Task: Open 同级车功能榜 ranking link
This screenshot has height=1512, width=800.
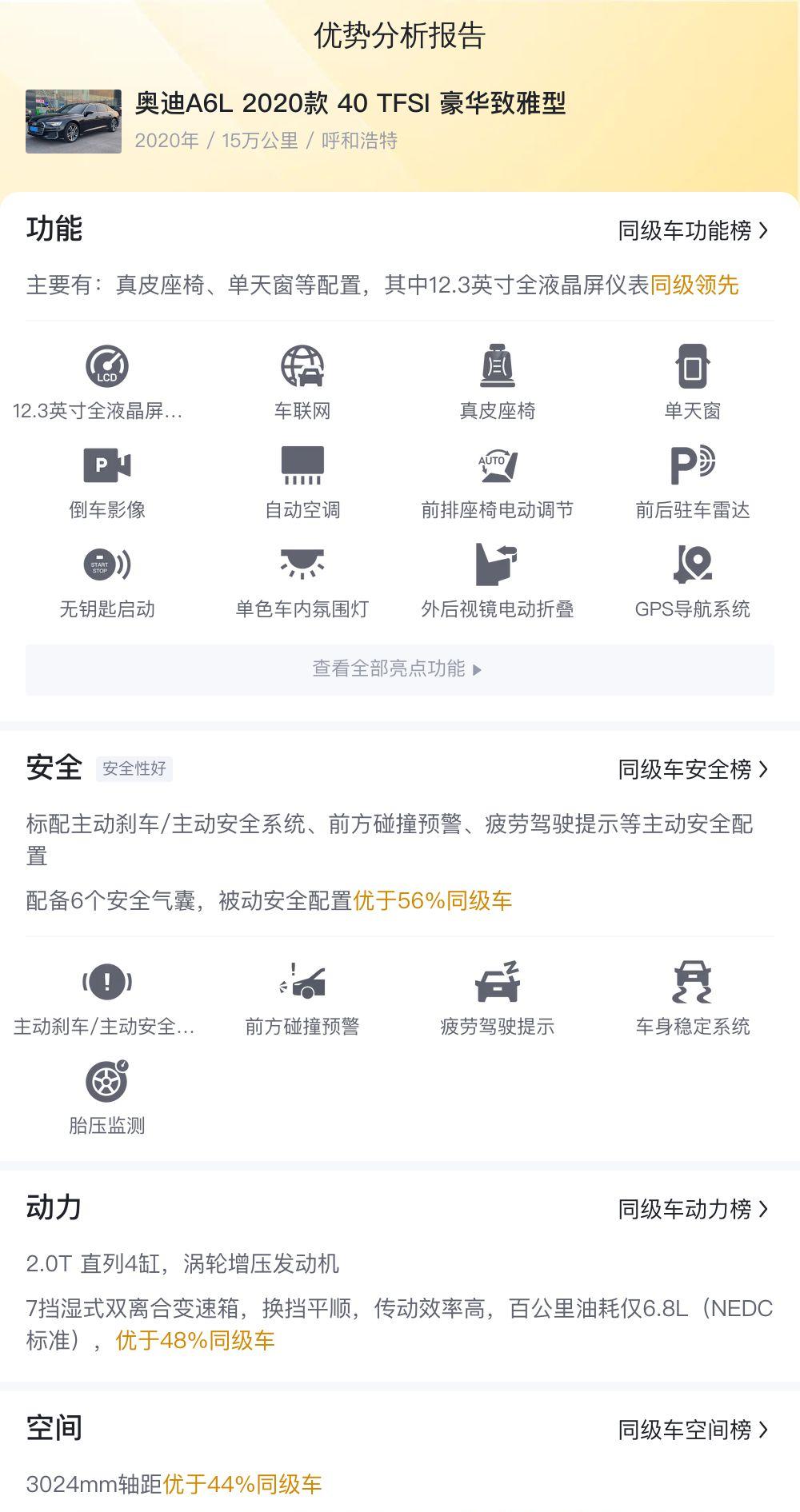Action: coord(693,230)
